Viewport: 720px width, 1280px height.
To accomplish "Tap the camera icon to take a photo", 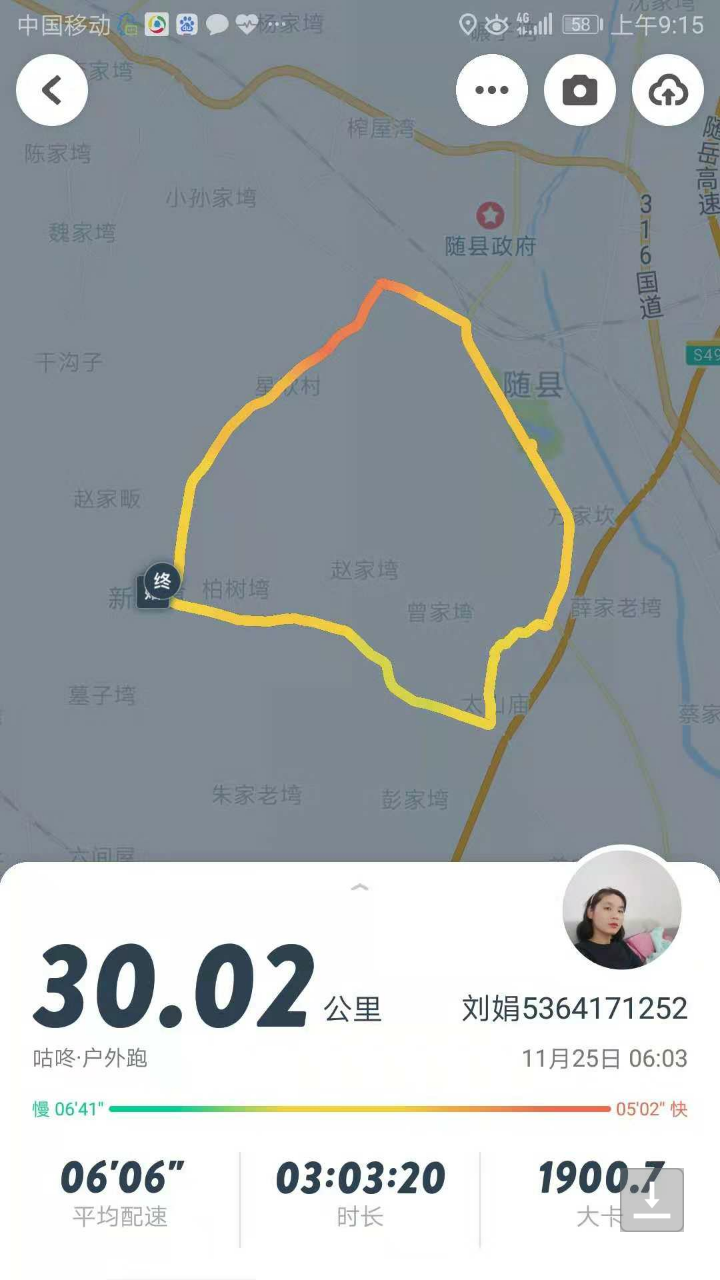I will click(x=580, y=91).
